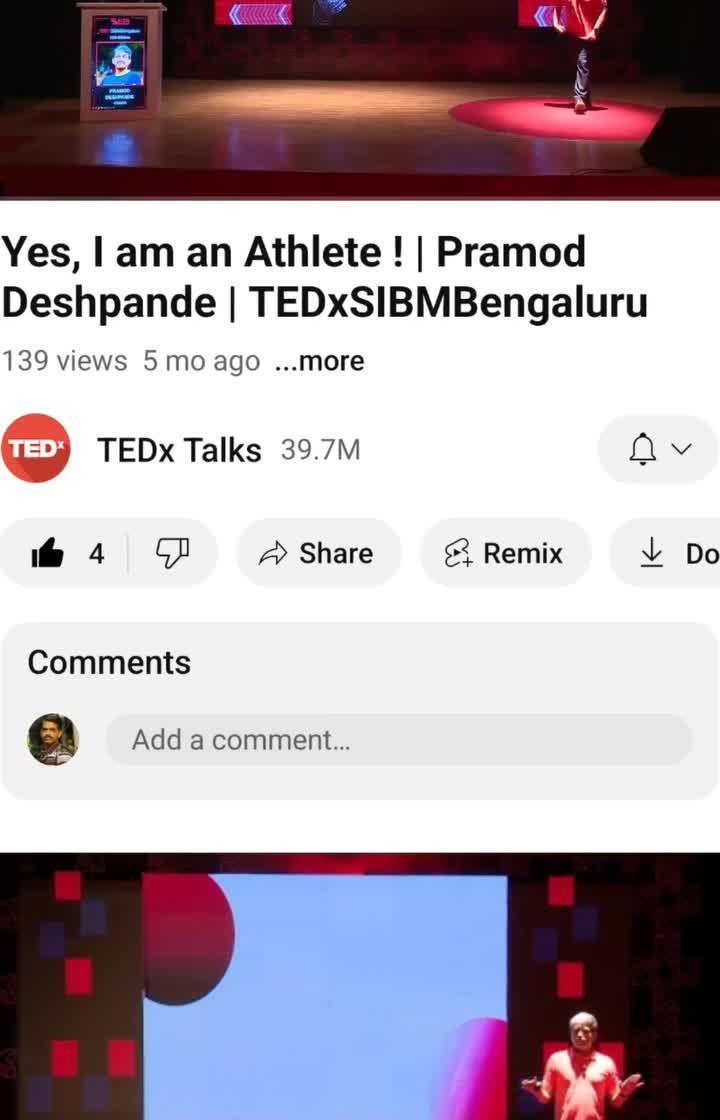Open the Remix option
The image size is (720, 1120).
click(x=506, y=554)
